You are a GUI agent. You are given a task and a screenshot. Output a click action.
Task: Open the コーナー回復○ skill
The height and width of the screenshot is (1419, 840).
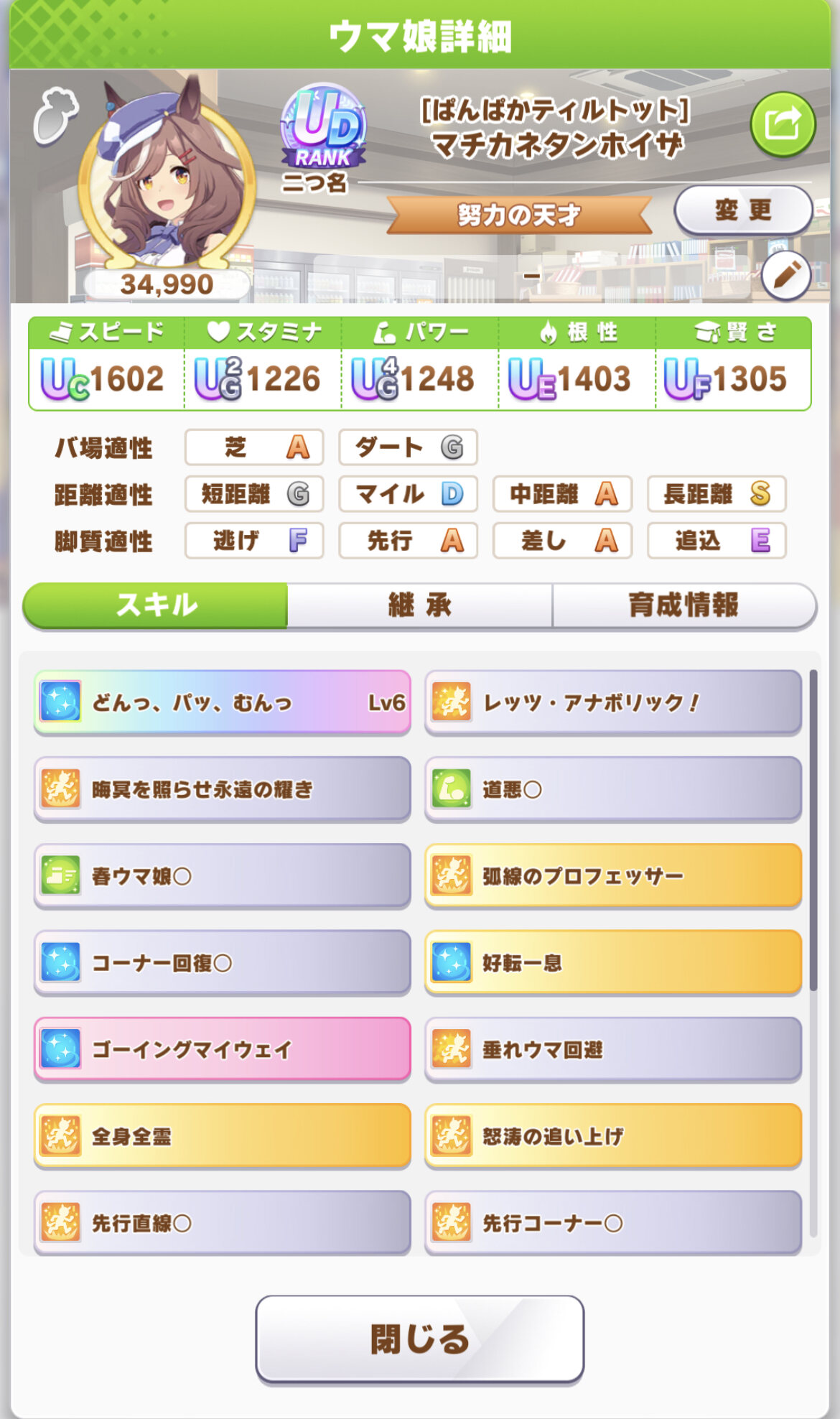tap(223, 963)
